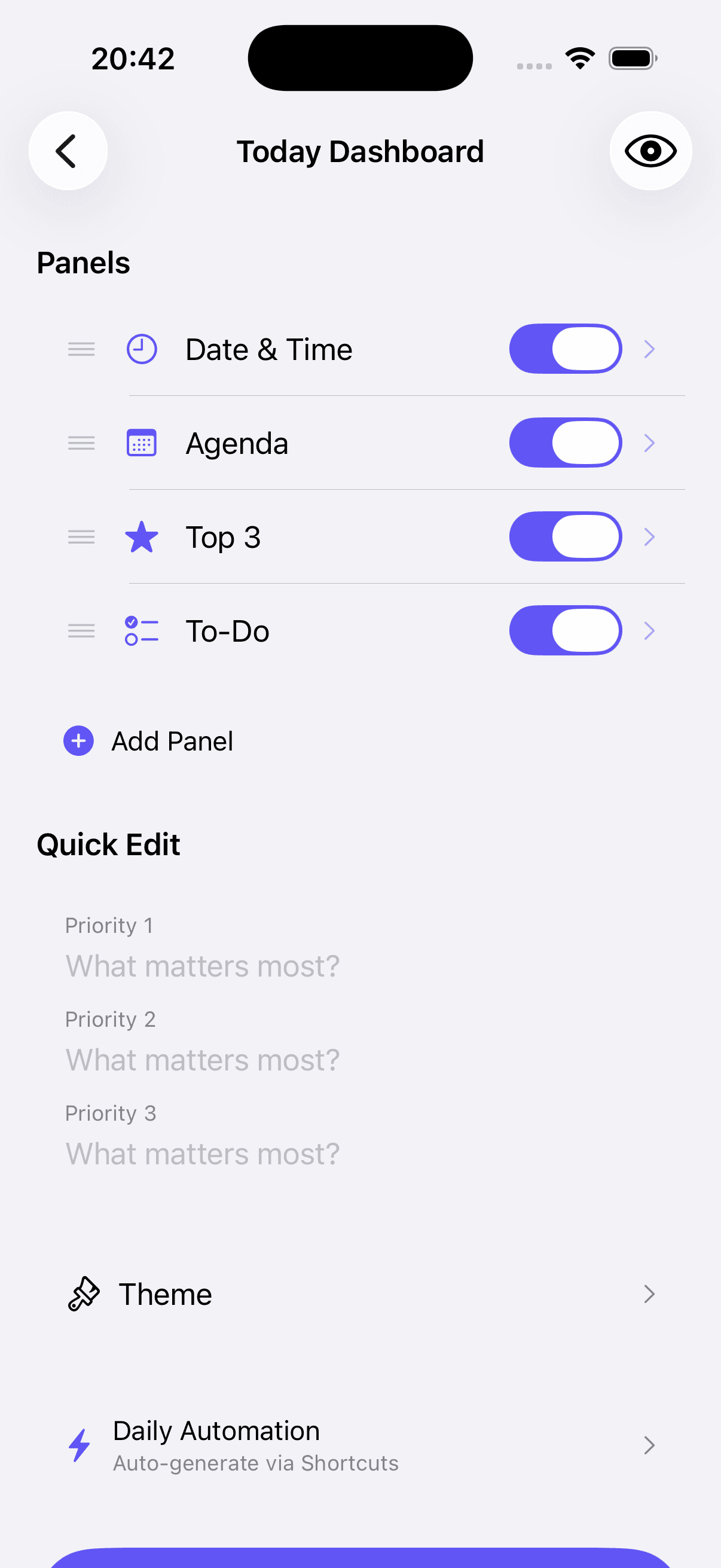721x1568 pixels.
Task: Click the Agenda calendar icon
Action: pyautogui.click(x=141, y=443)
